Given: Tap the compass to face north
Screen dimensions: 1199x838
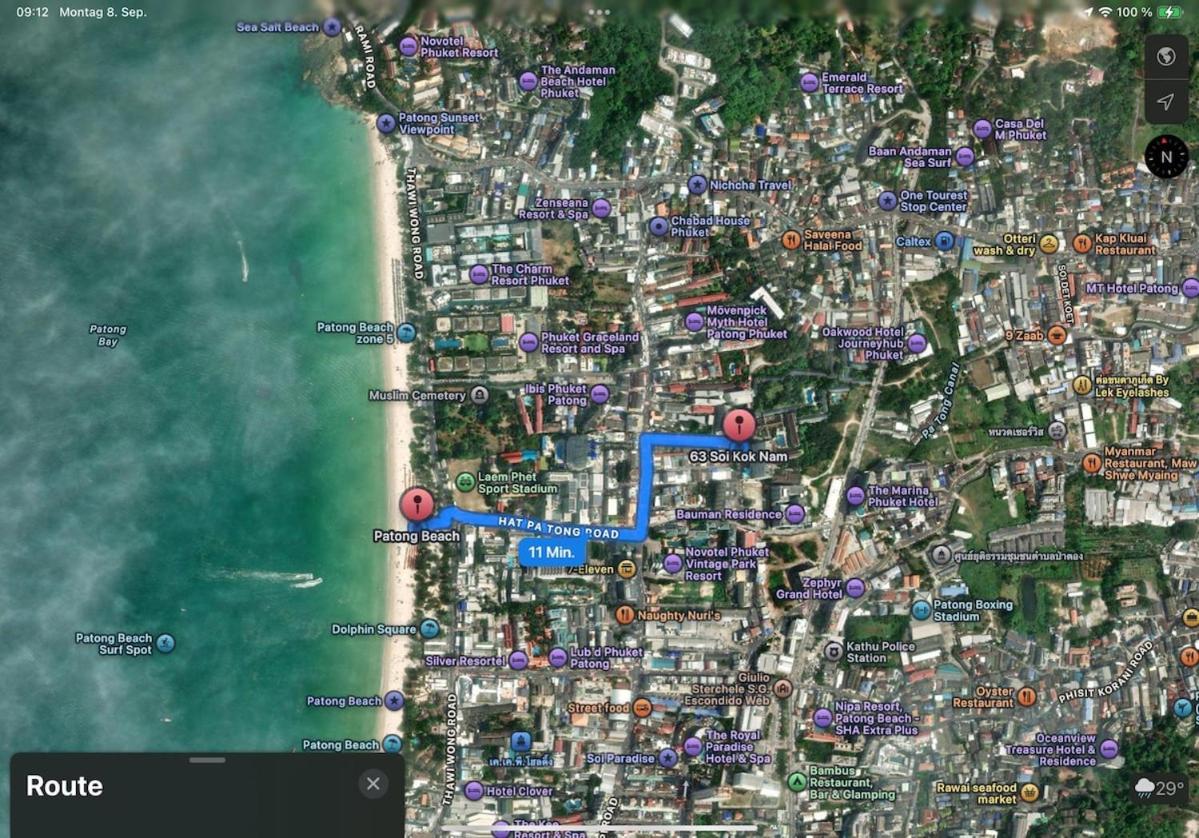Looking at the screenshot, I should 1166,157.
